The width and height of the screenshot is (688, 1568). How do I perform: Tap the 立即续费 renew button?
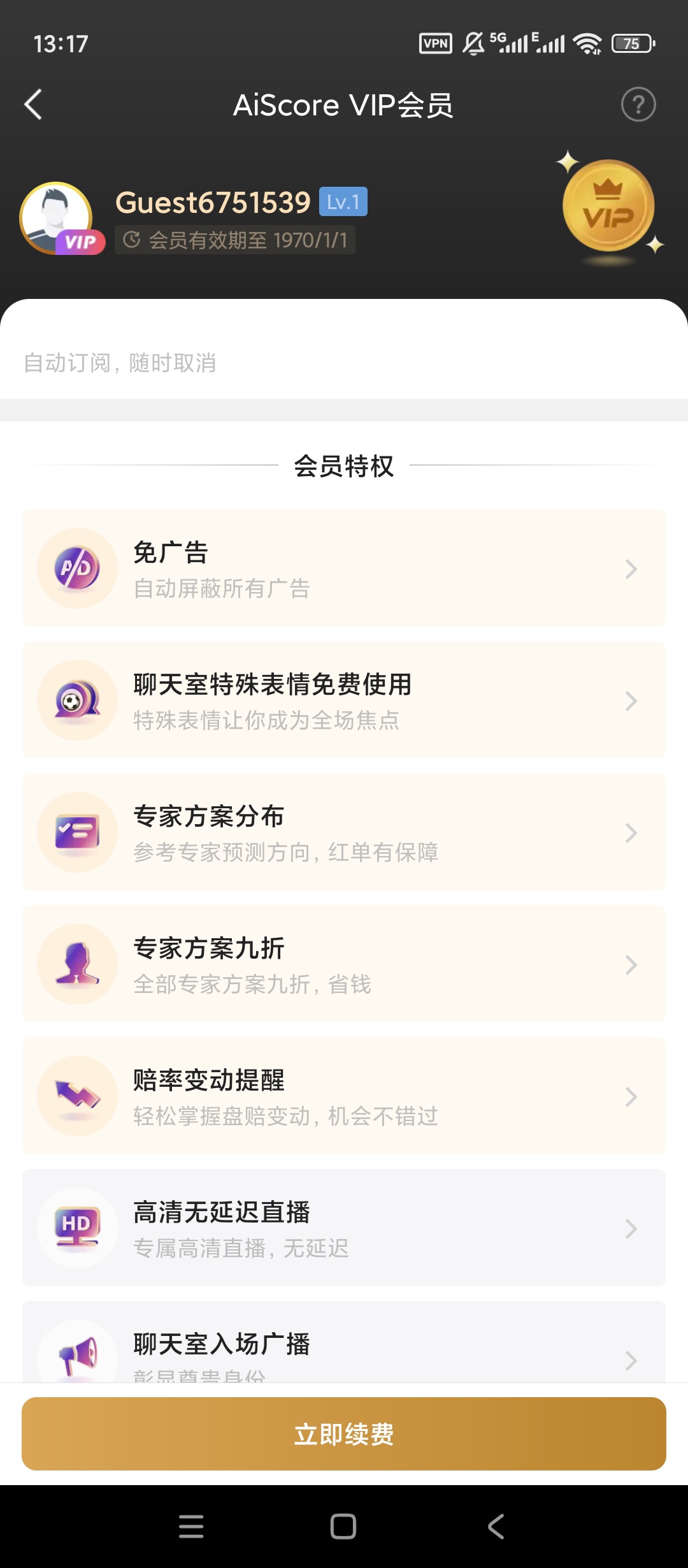click(x=344, y=1434)
